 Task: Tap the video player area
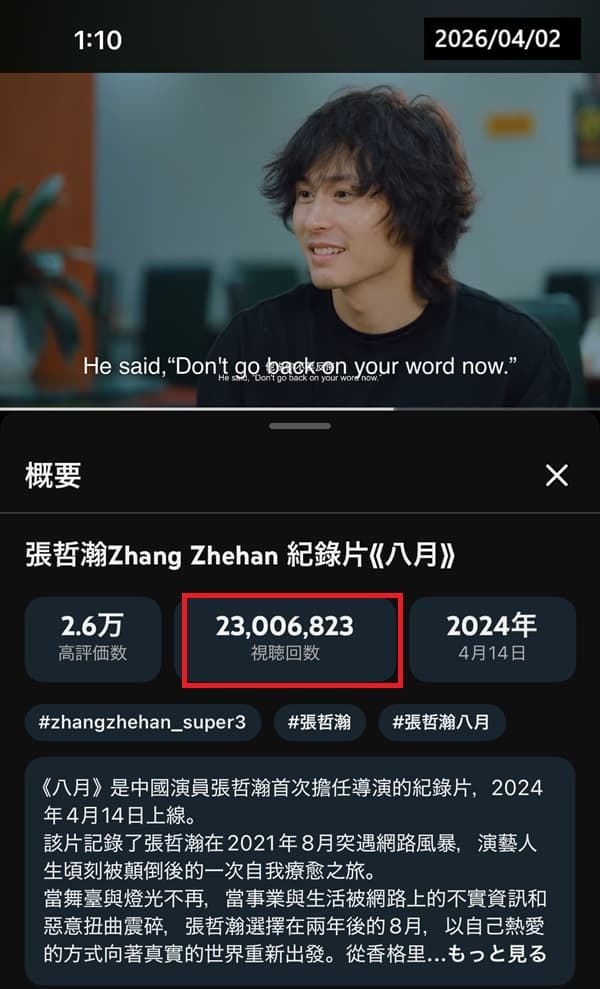[x=300, y=230]
